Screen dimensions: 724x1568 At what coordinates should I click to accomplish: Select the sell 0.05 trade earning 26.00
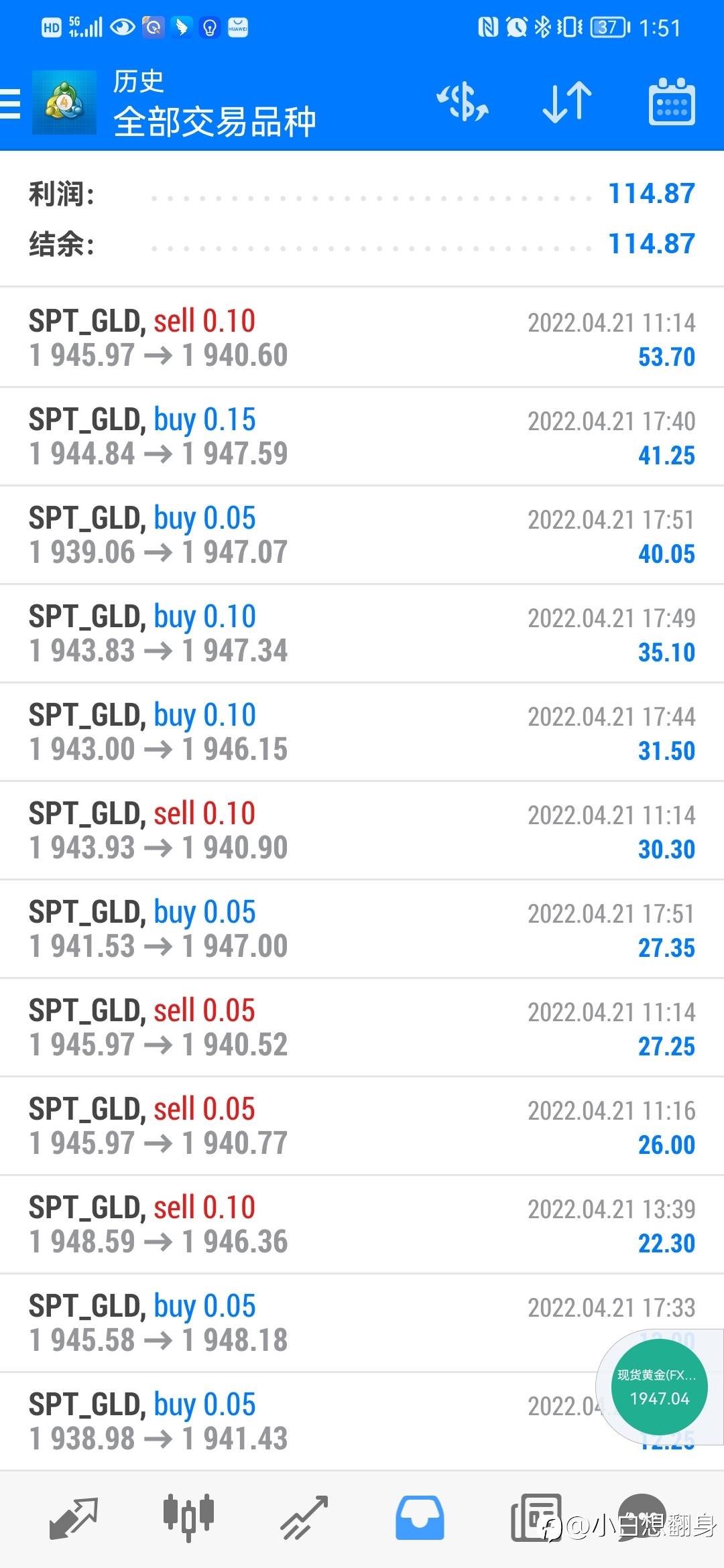point(362,1126)
